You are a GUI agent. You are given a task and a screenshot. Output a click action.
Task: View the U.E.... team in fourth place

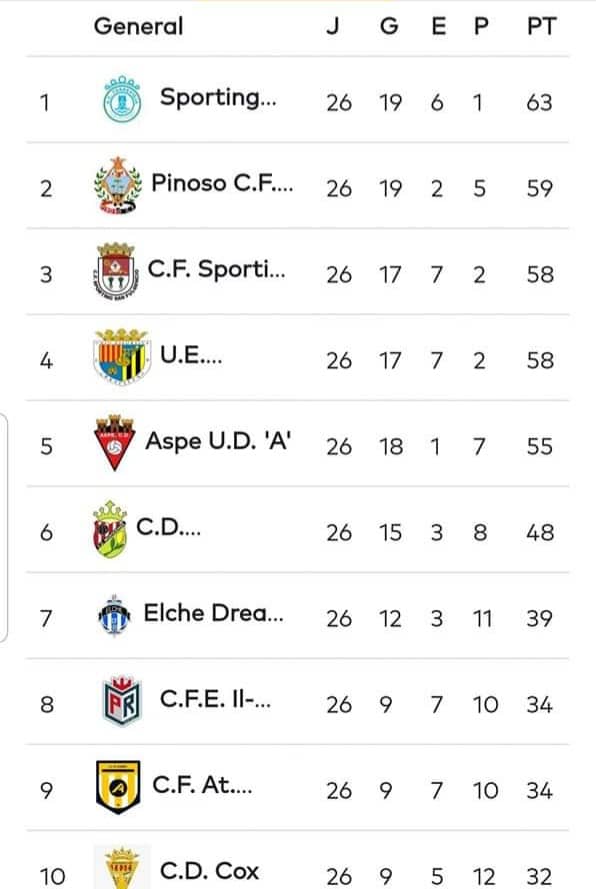tap(298, 358)
